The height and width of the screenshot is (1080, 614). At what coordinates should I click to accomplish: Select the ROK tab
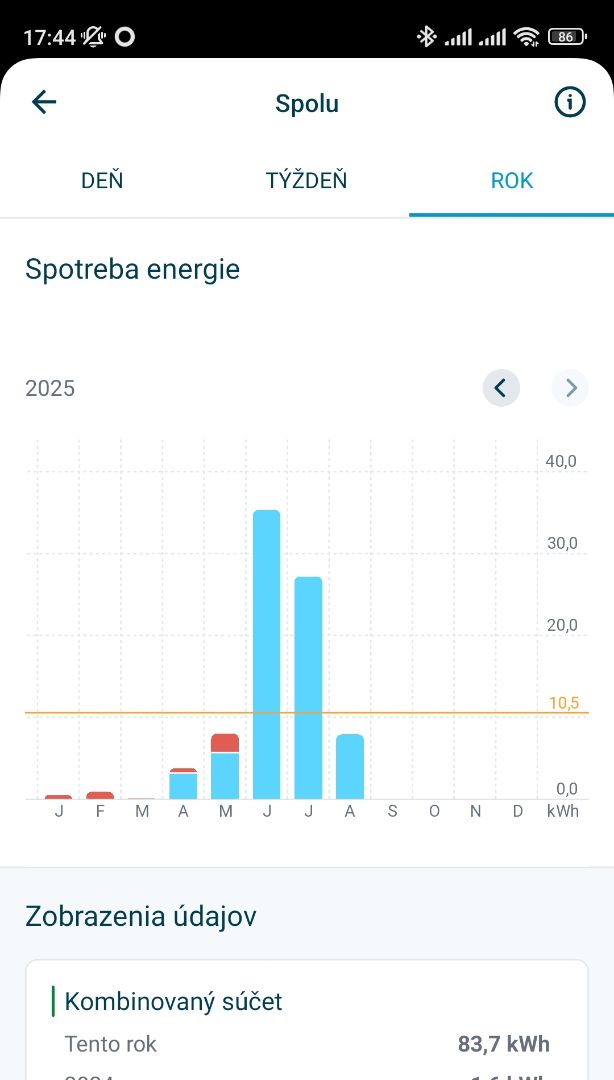pos(512,181)
